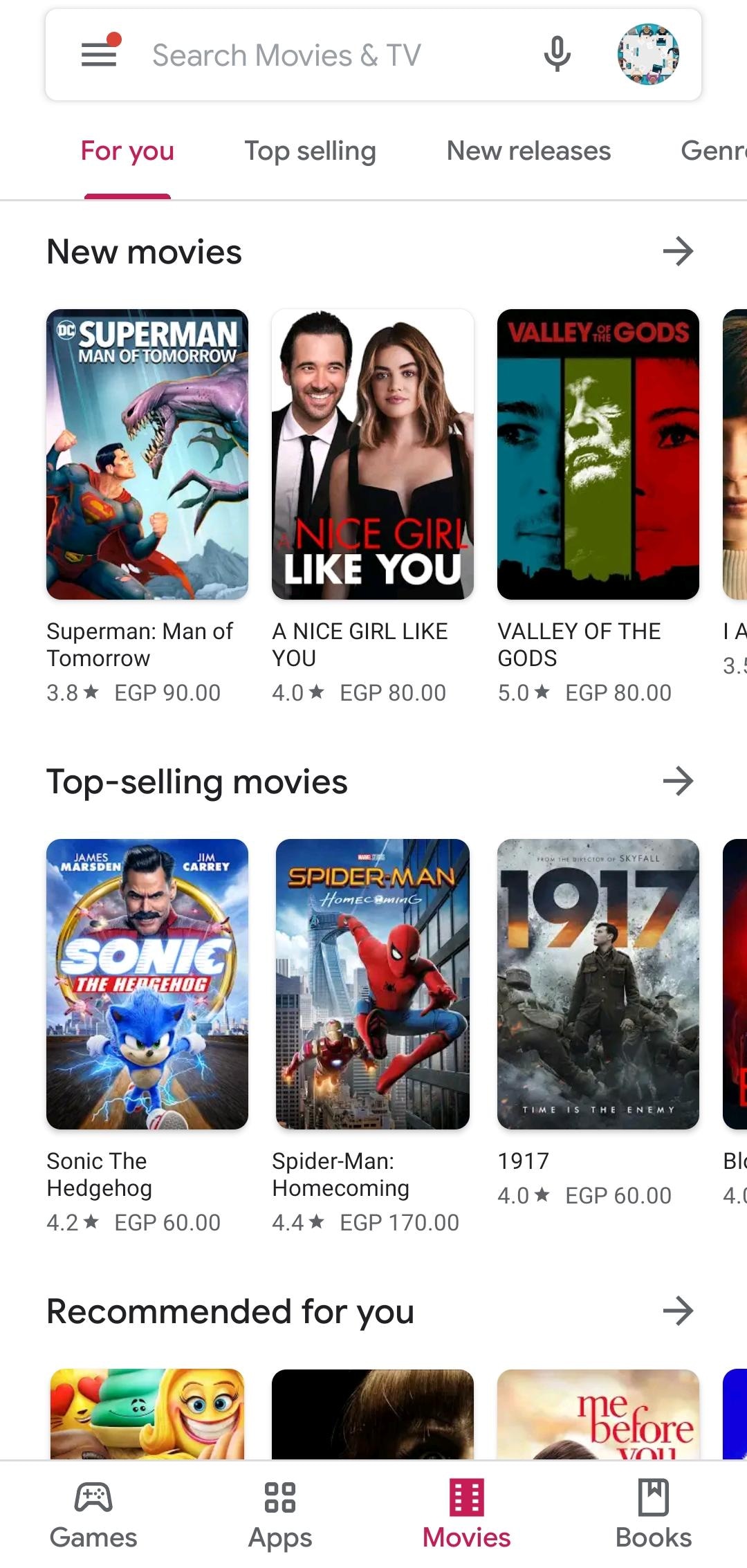Image resolution: width=747 pixels, height=1568 pixels.
Task: Open A Nice Girl Like You movie
Action: tap(373, 454)
